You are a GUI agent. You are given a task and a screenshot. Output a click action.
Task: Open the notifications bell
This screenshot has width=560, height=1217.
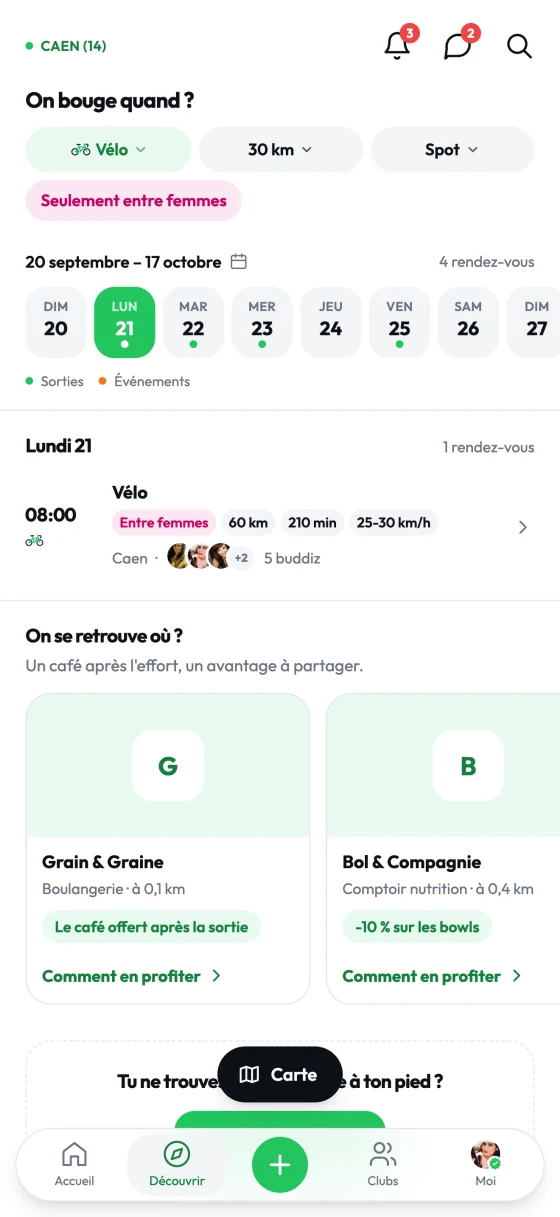[x=398, y=46]
